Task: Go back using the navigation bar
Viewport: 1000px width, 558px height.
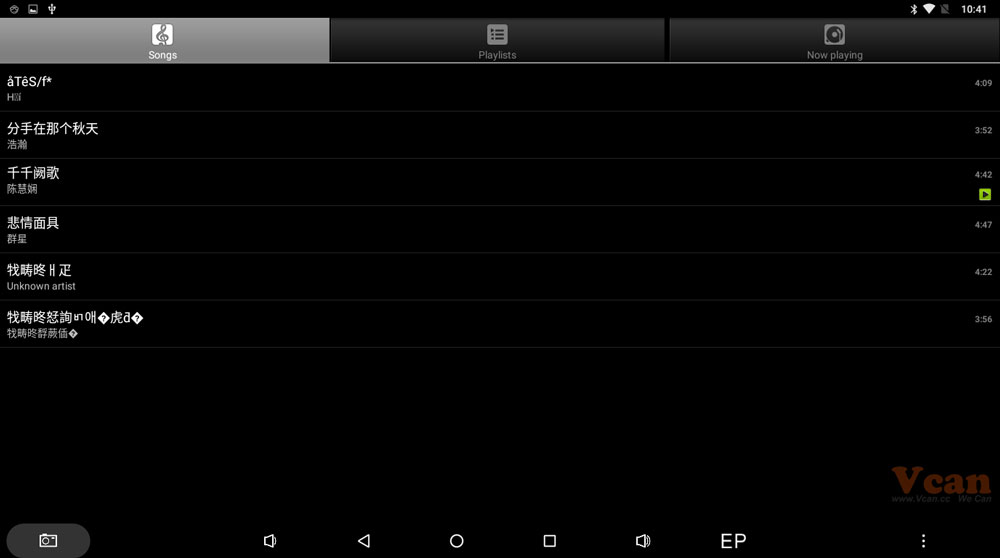Action: [x=364, y=541]
